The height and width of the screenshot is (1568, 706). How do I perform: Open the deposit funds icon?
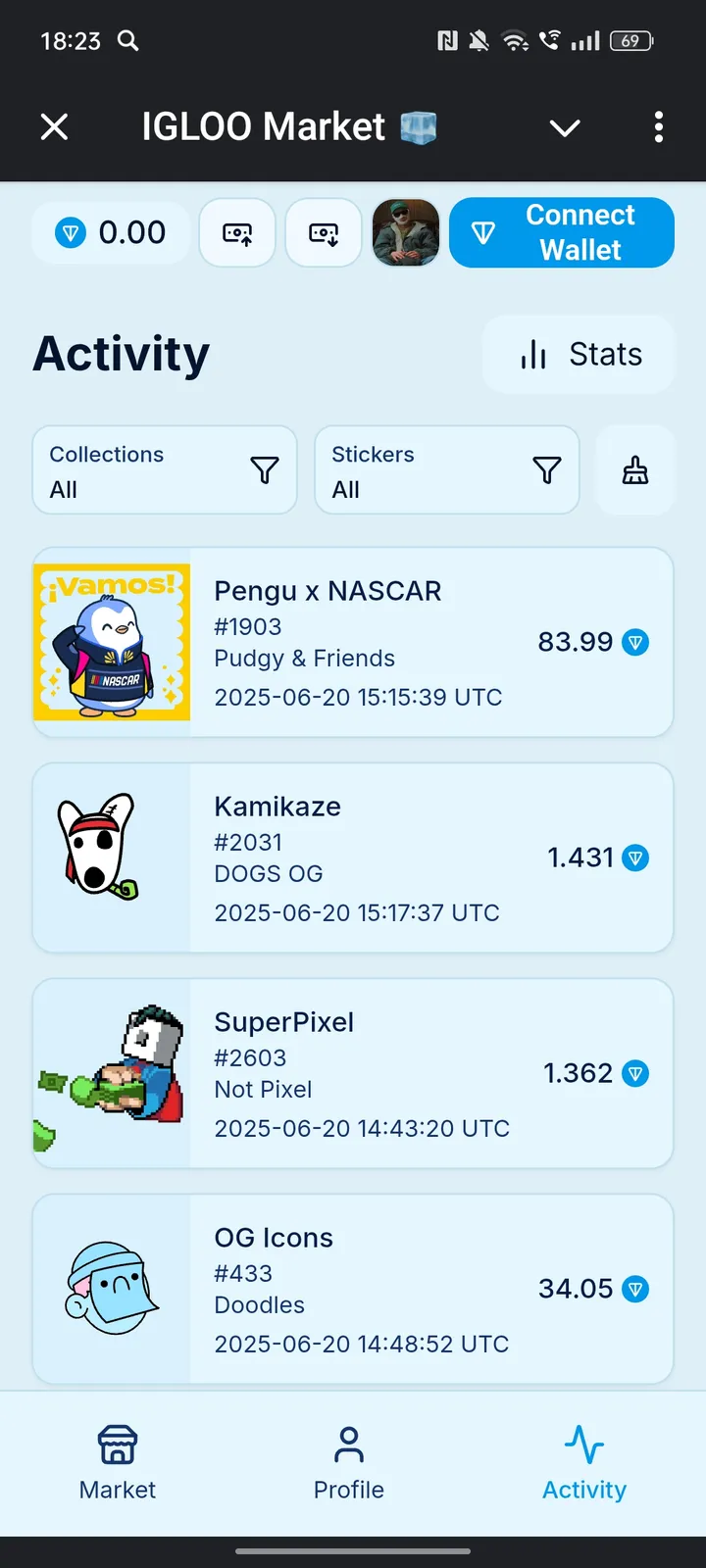[x=237, y=232]
